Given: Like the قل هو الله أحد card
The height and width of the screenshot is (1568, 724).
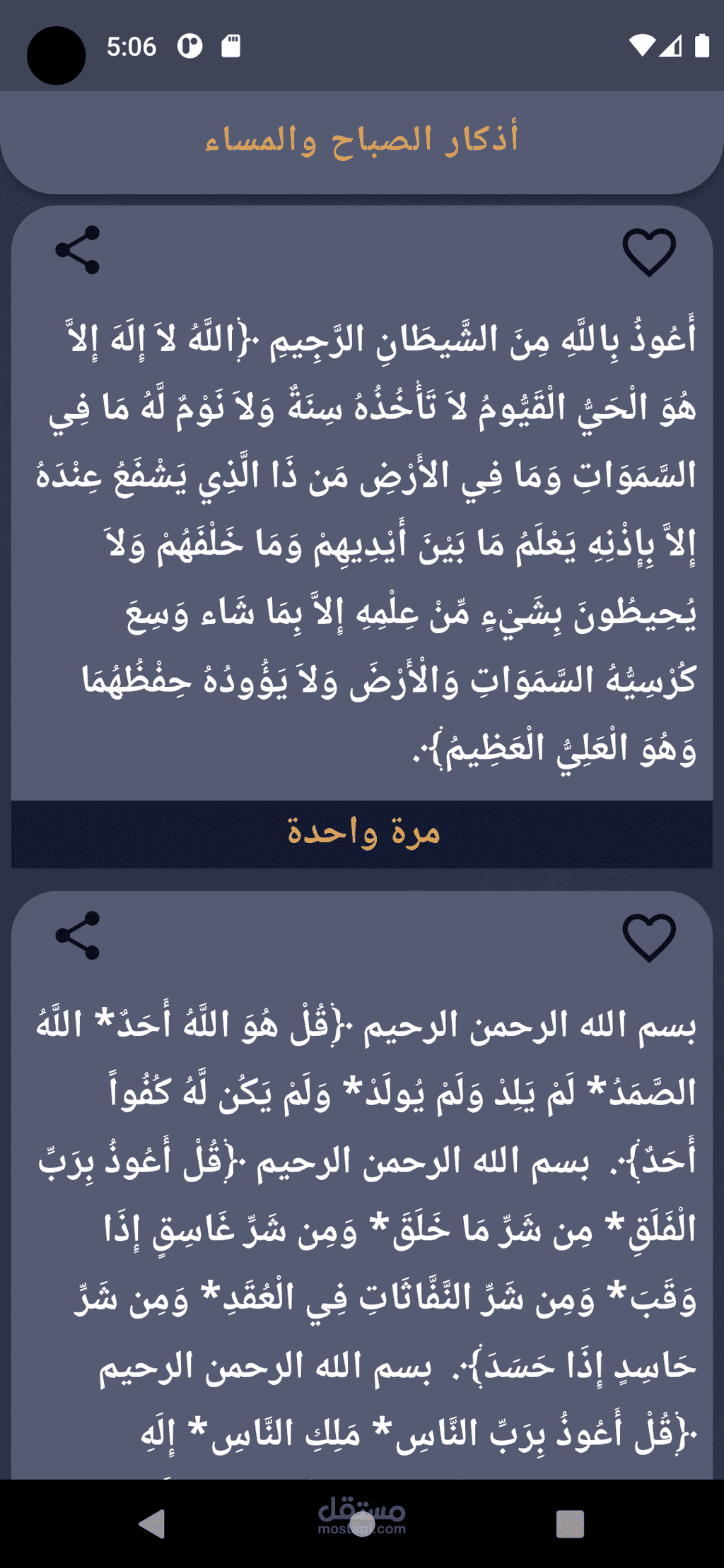Looking at the screenshot, I should [648, 937].
